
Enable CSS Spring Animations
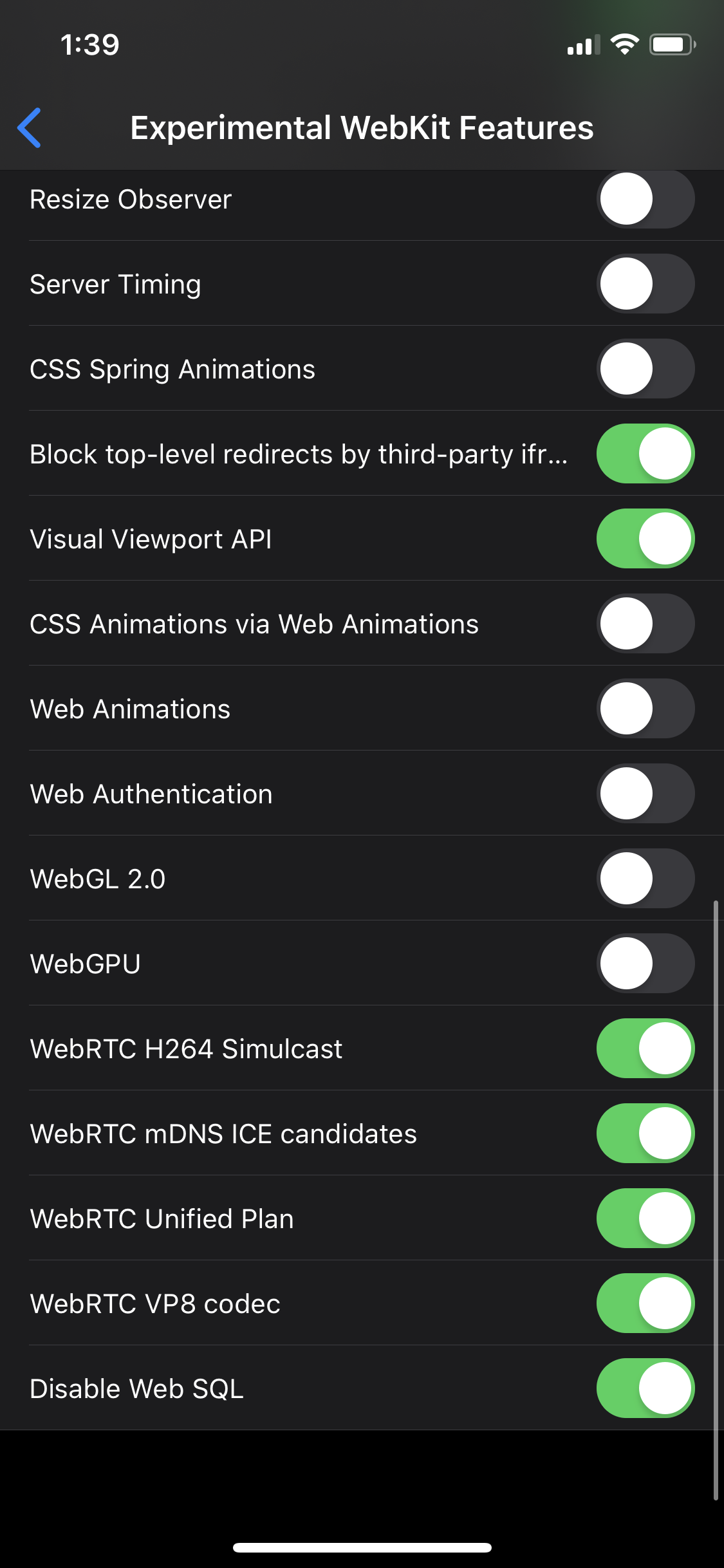click(645, 369)
